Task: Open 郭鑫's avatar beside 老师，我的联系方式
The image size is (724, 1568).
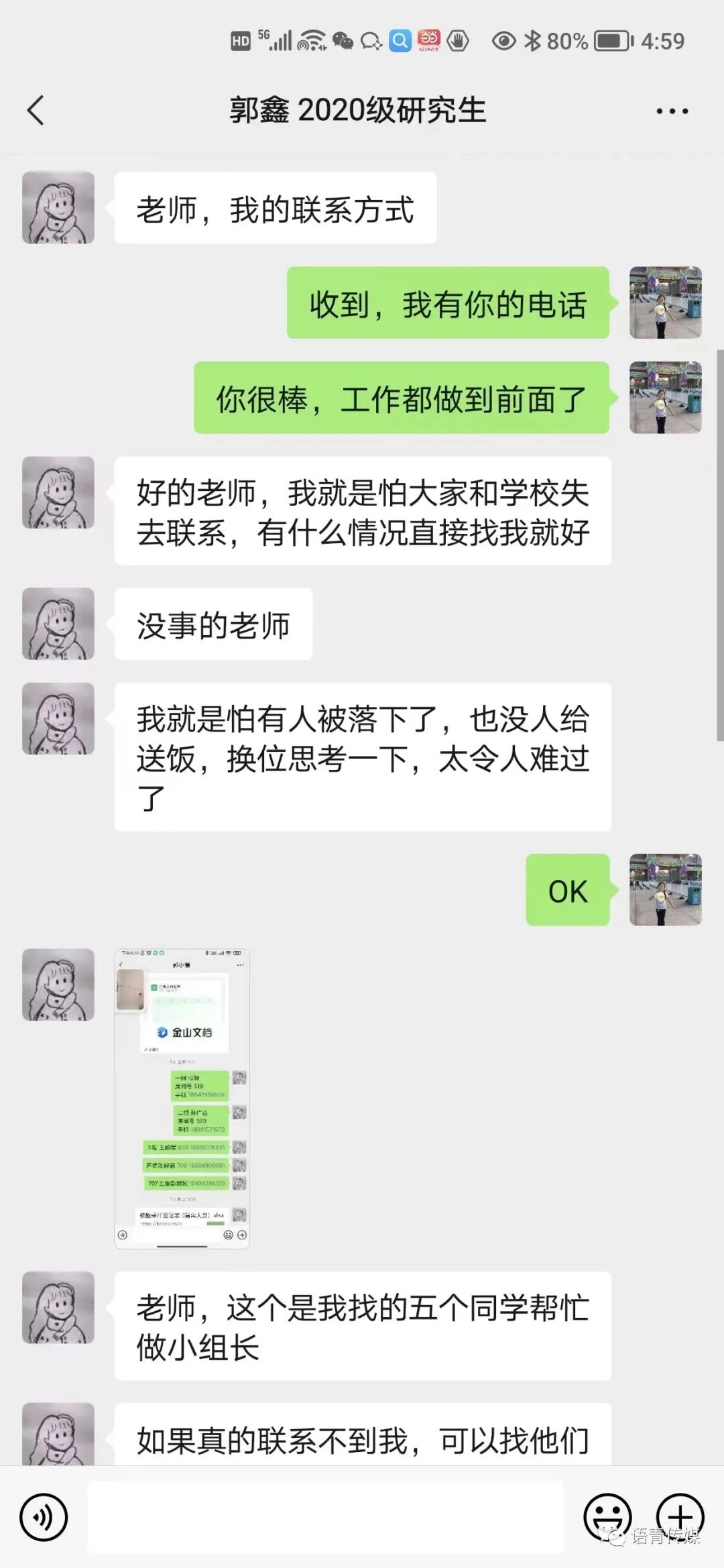Action: pyautogui.click(x=58, y=207)
